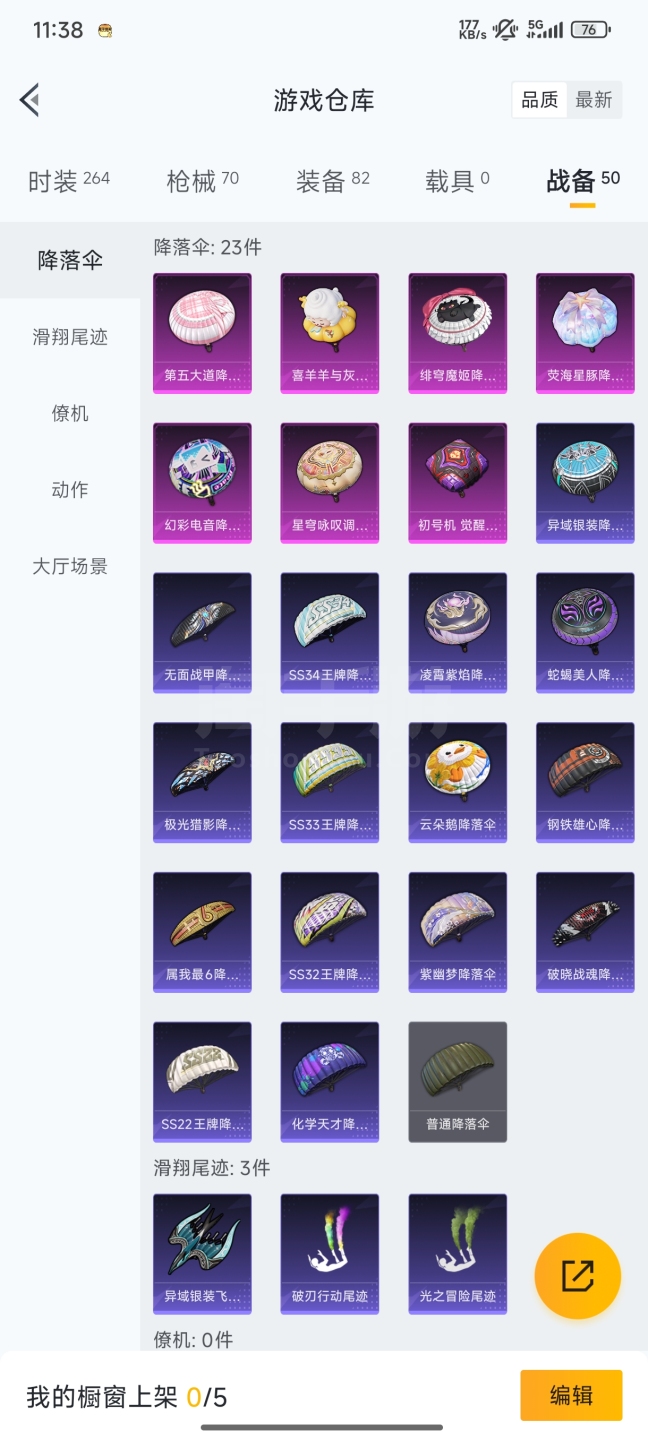Image resolution: width=648 pixels, height=1440 pixels.
Task: Select 僚机 in the side menu
Action: [x=70, y=413]
